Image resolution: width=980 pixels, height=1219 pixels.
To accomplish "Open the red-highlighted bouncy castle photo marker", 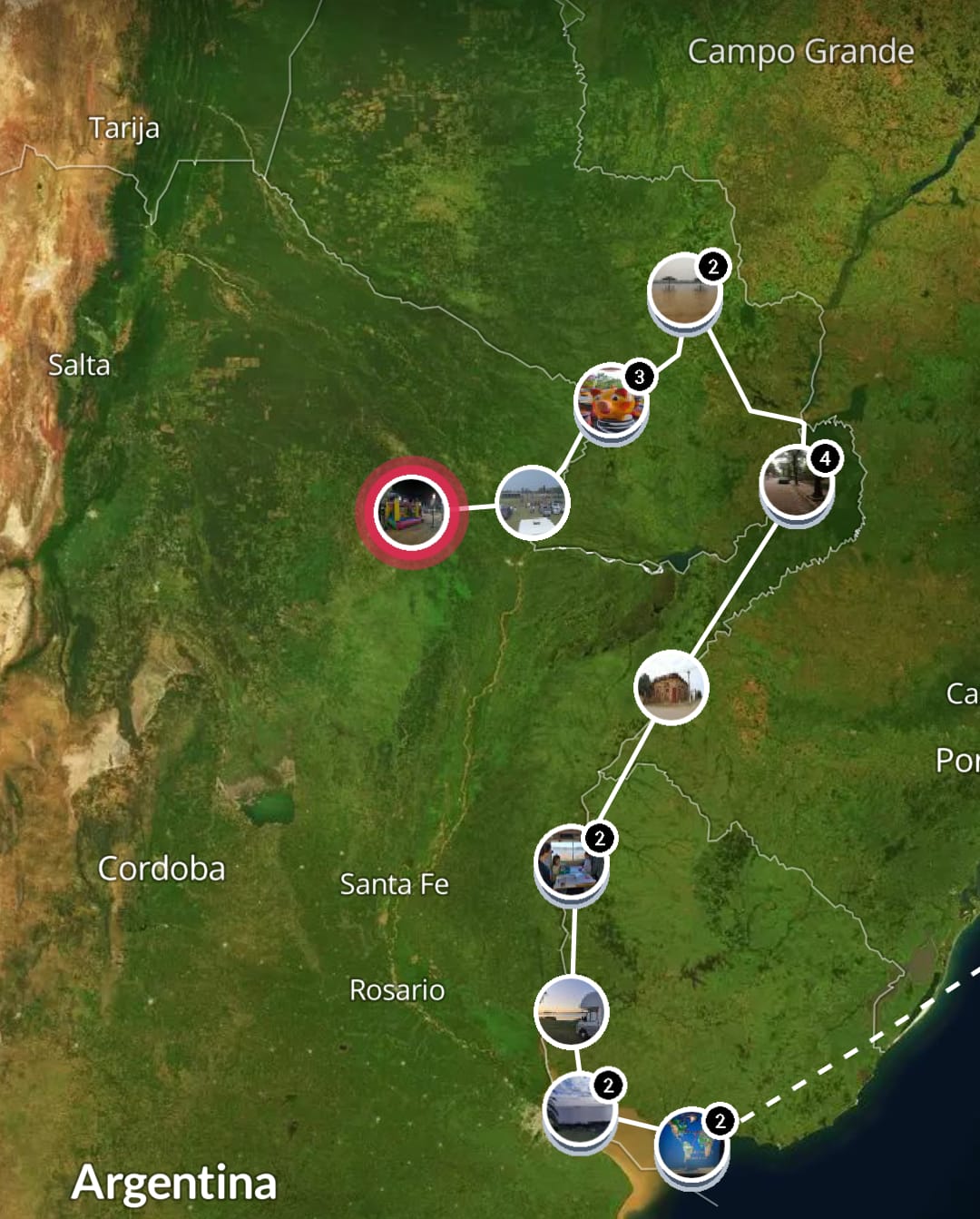I will pos(412,512).
